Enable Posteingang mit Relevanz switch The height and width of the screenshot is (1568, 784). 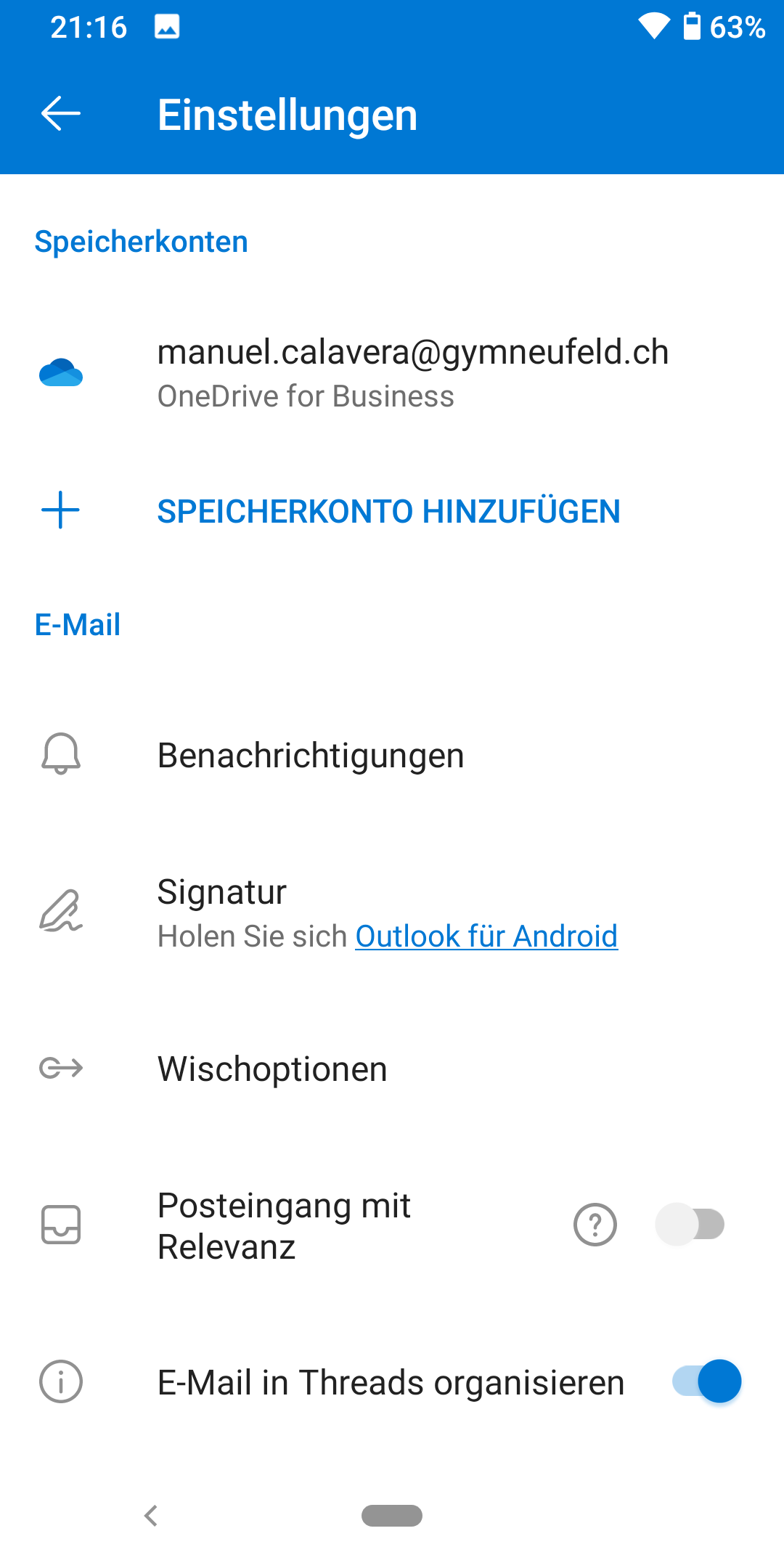(x=690, y=1225)
